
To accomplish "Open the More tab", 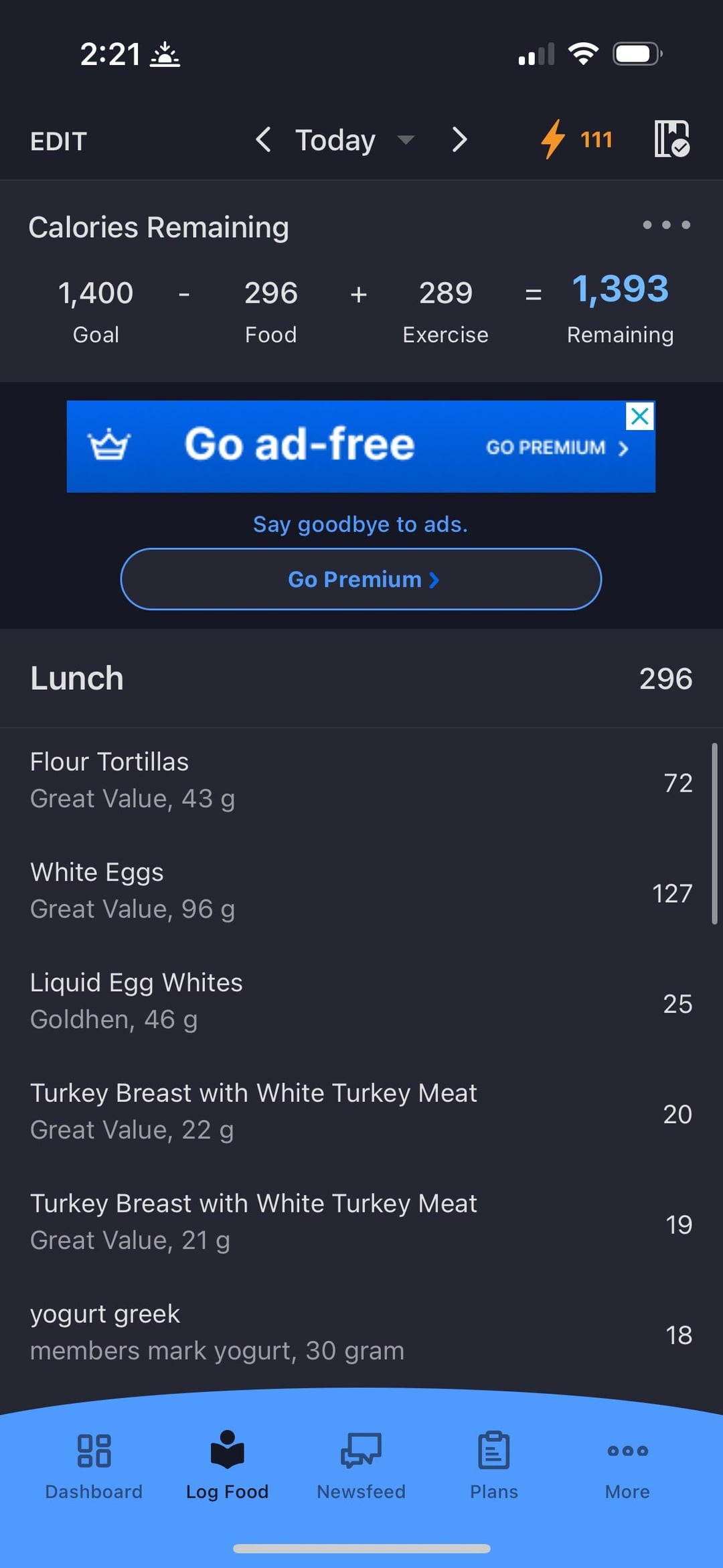I will [627, 1466].
